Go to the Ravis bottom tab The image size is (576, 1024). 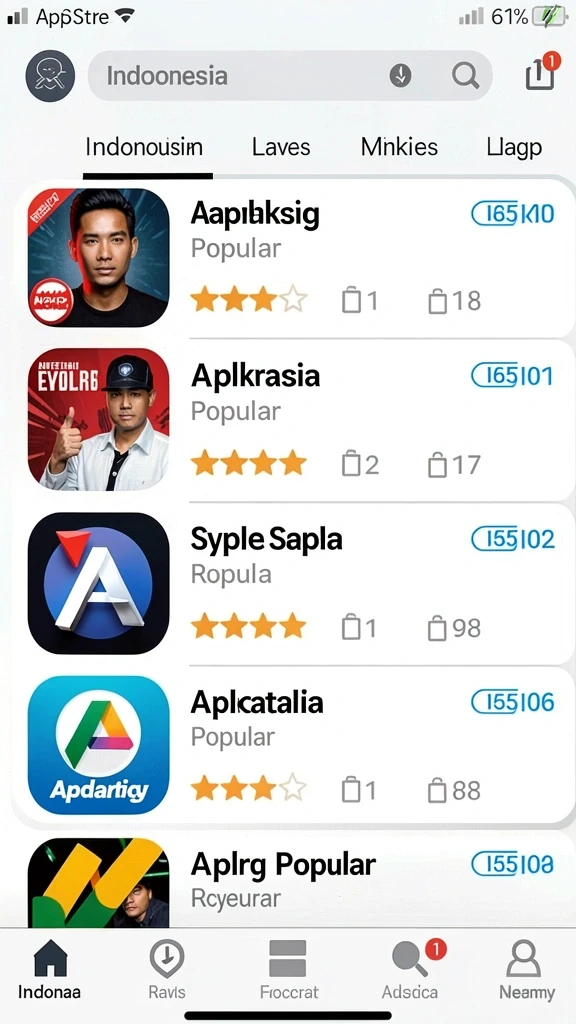pyautogui.click(x=167, y=970)
